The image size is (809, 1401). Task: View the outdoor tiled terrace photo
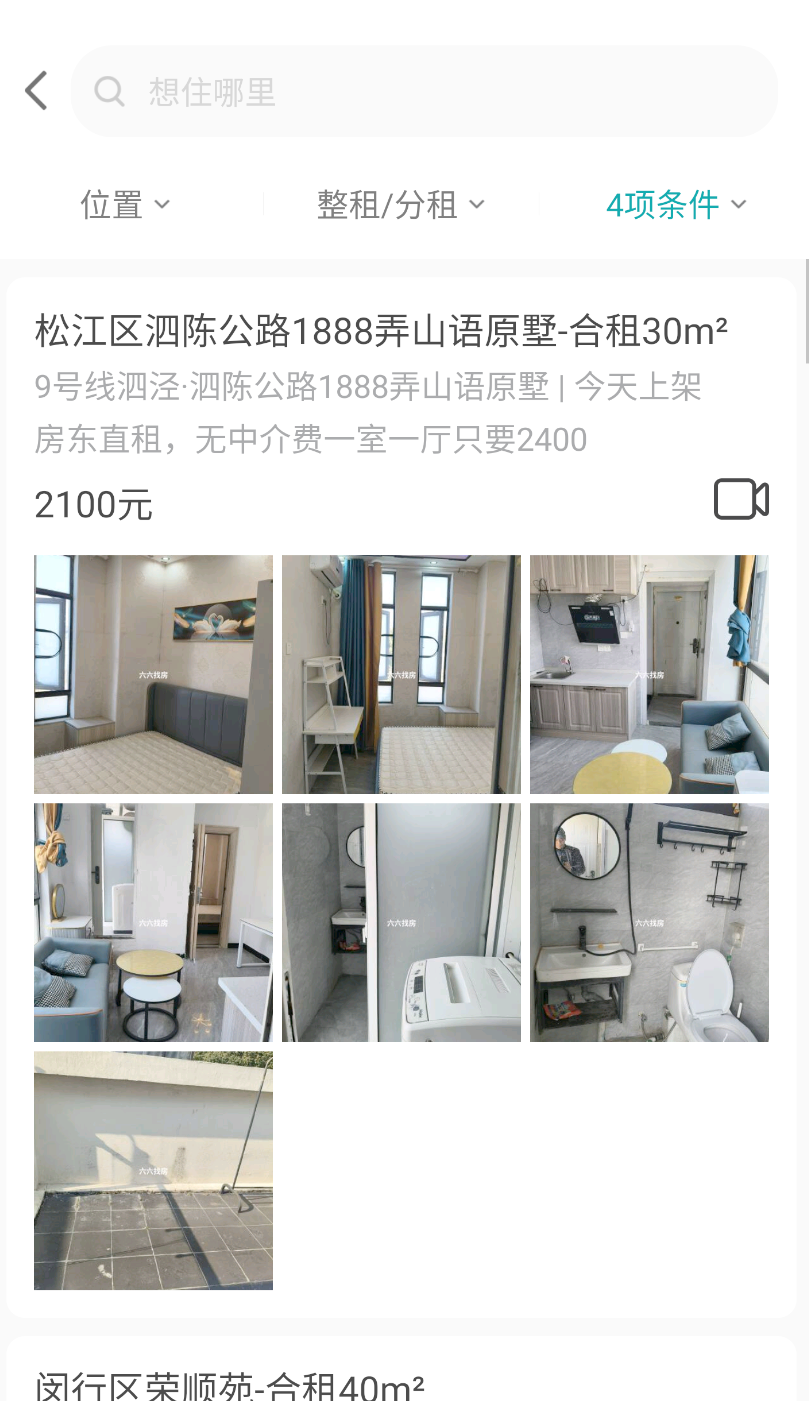153,1170
